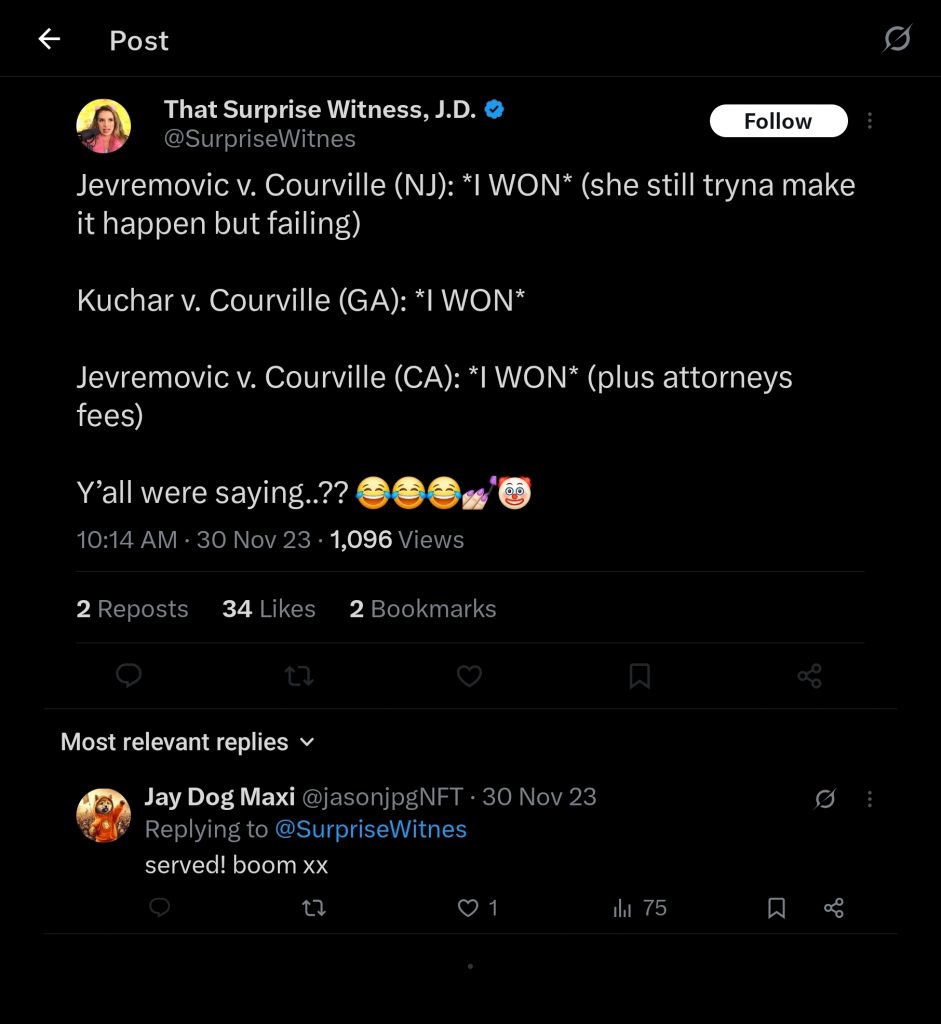Open the @SurpriseWitnes mention link
This screenshot has width=941, height=1024.
(x=371, y=829)
